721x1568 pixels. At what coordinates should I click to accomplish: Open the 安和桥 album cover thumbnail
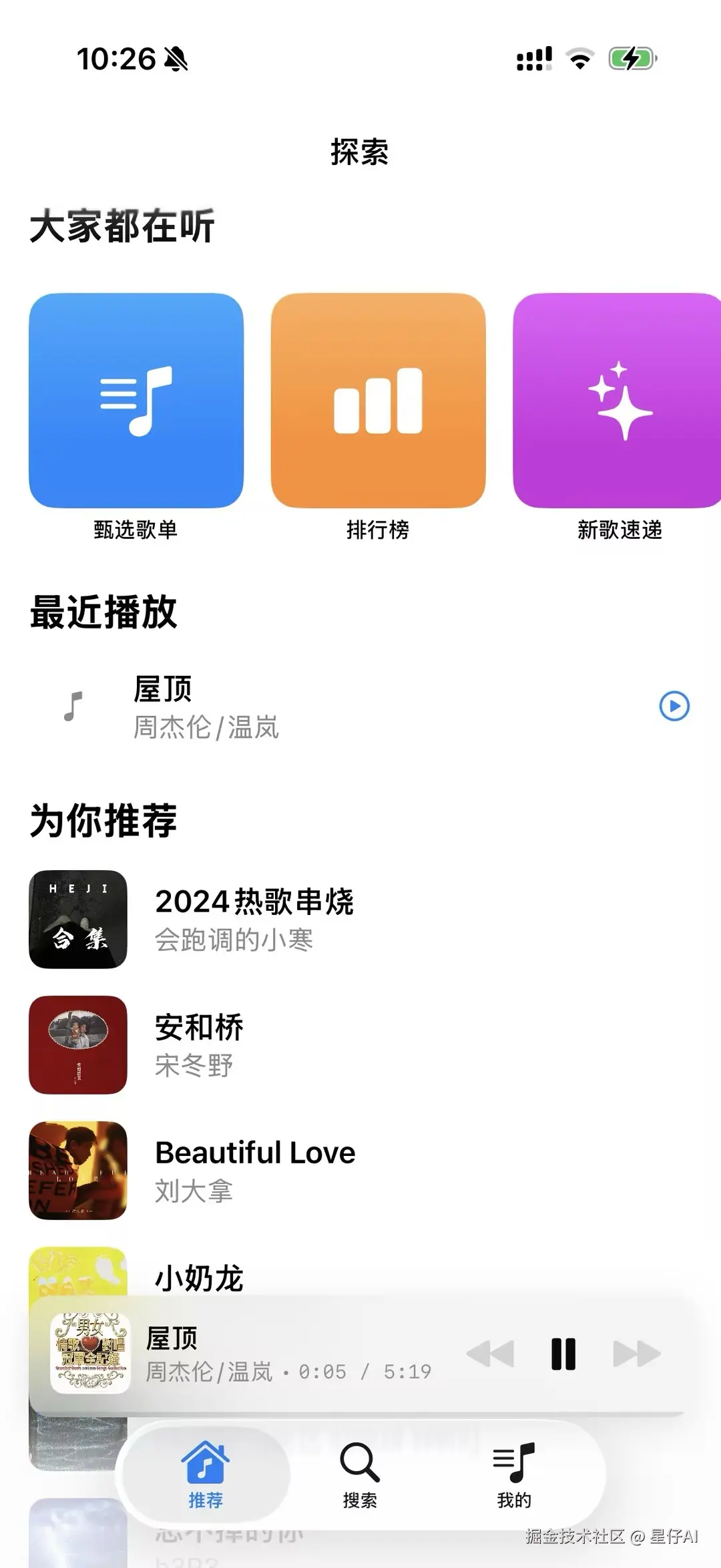77,1046
